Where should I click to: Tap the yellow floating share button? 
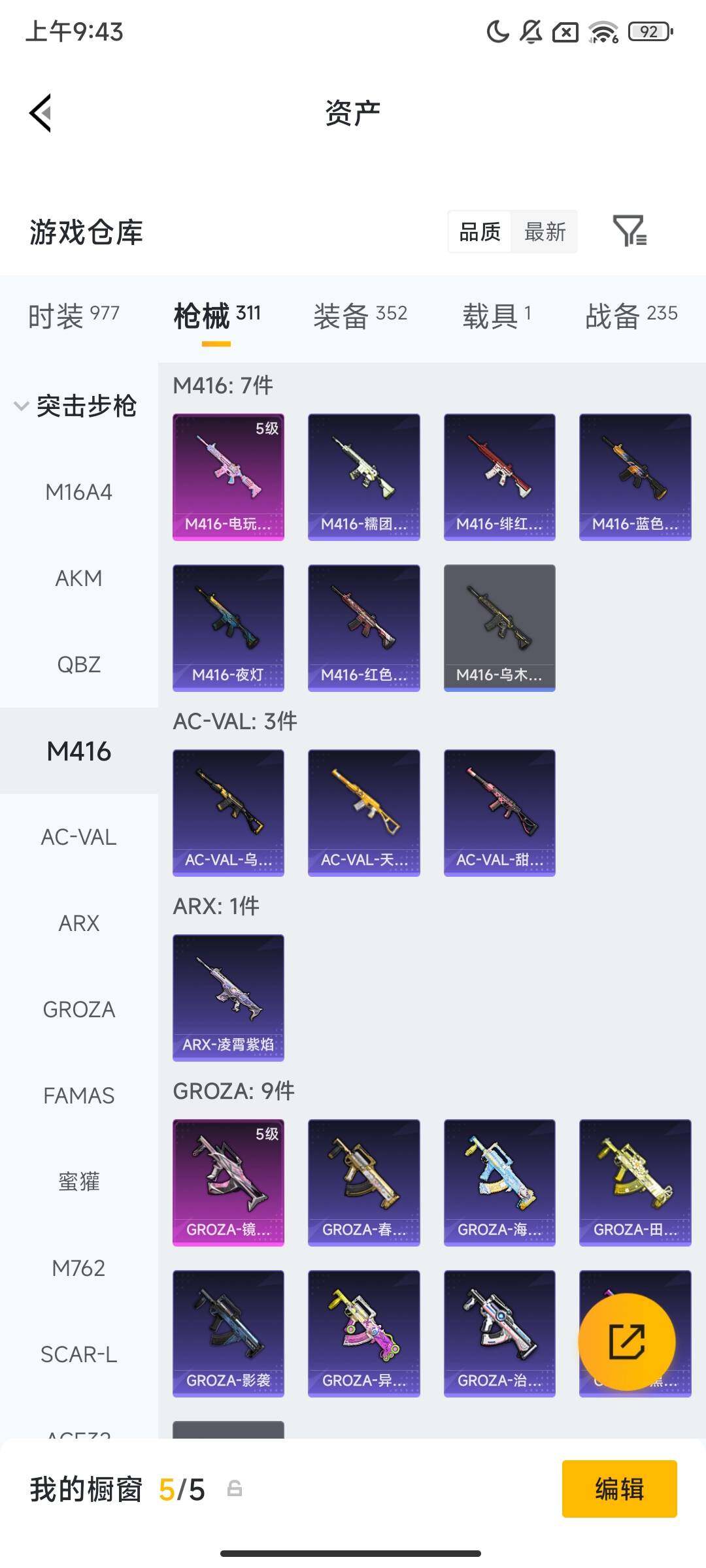point(626,1342)
